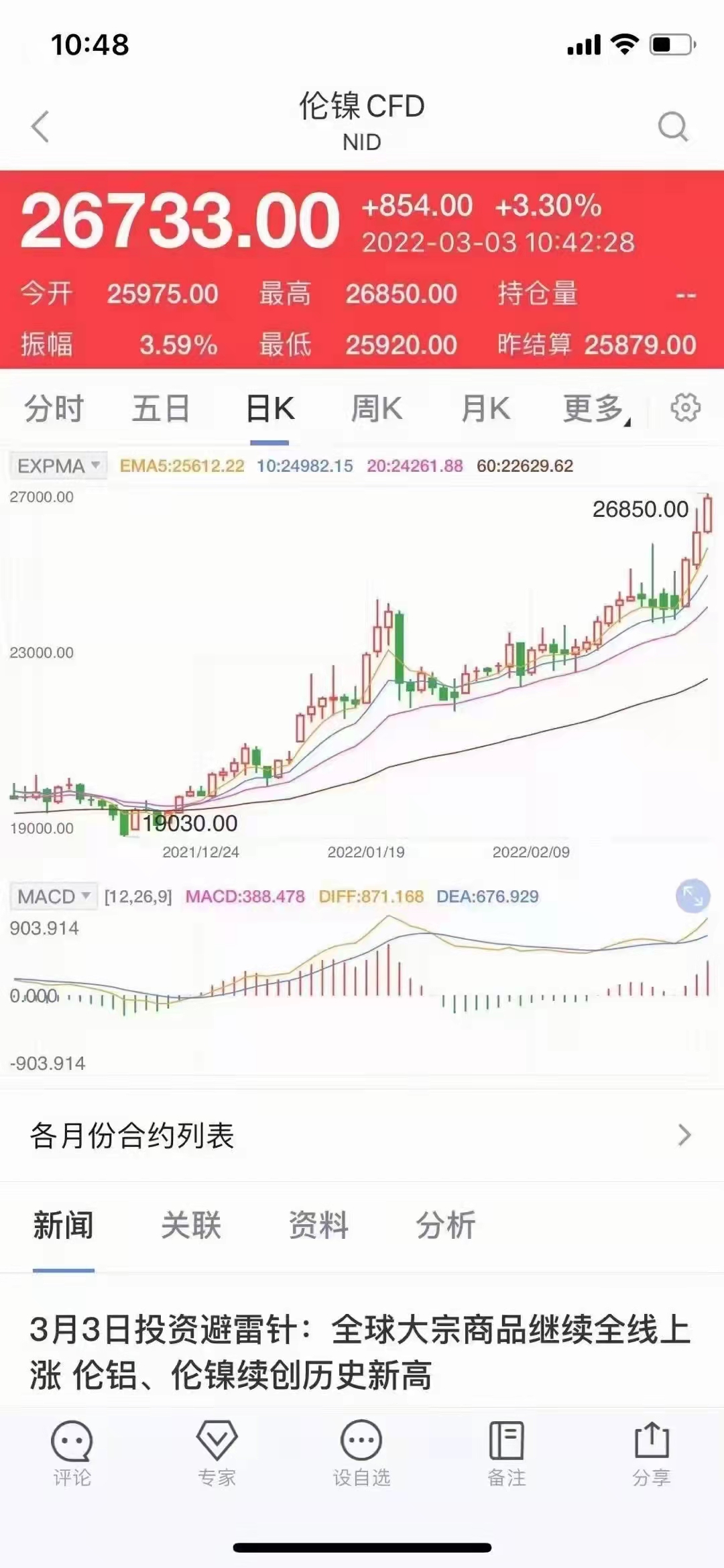Select the 分析 analysis tab

(446, 1225)
